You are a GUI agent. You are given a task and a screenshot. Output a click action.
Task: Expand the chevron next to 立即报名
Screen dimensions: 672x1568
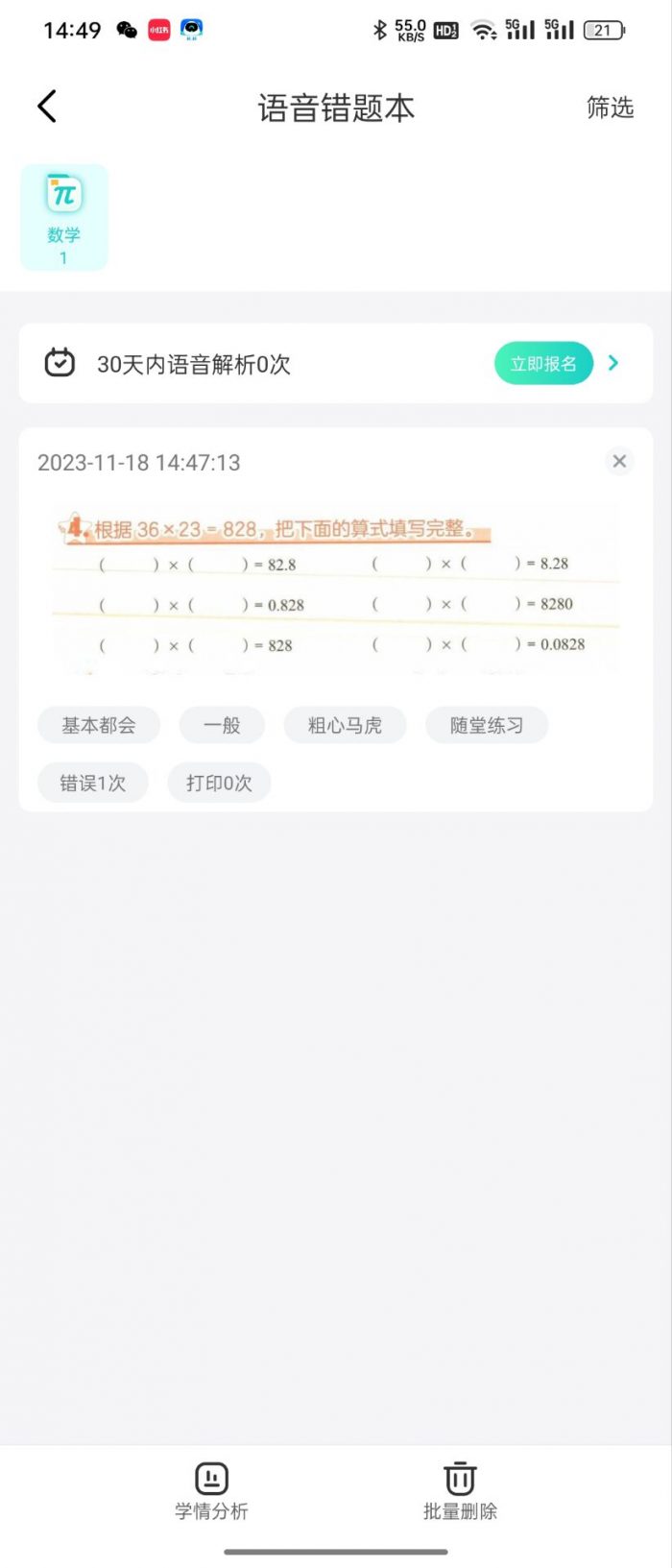click(x=613, y=363)
